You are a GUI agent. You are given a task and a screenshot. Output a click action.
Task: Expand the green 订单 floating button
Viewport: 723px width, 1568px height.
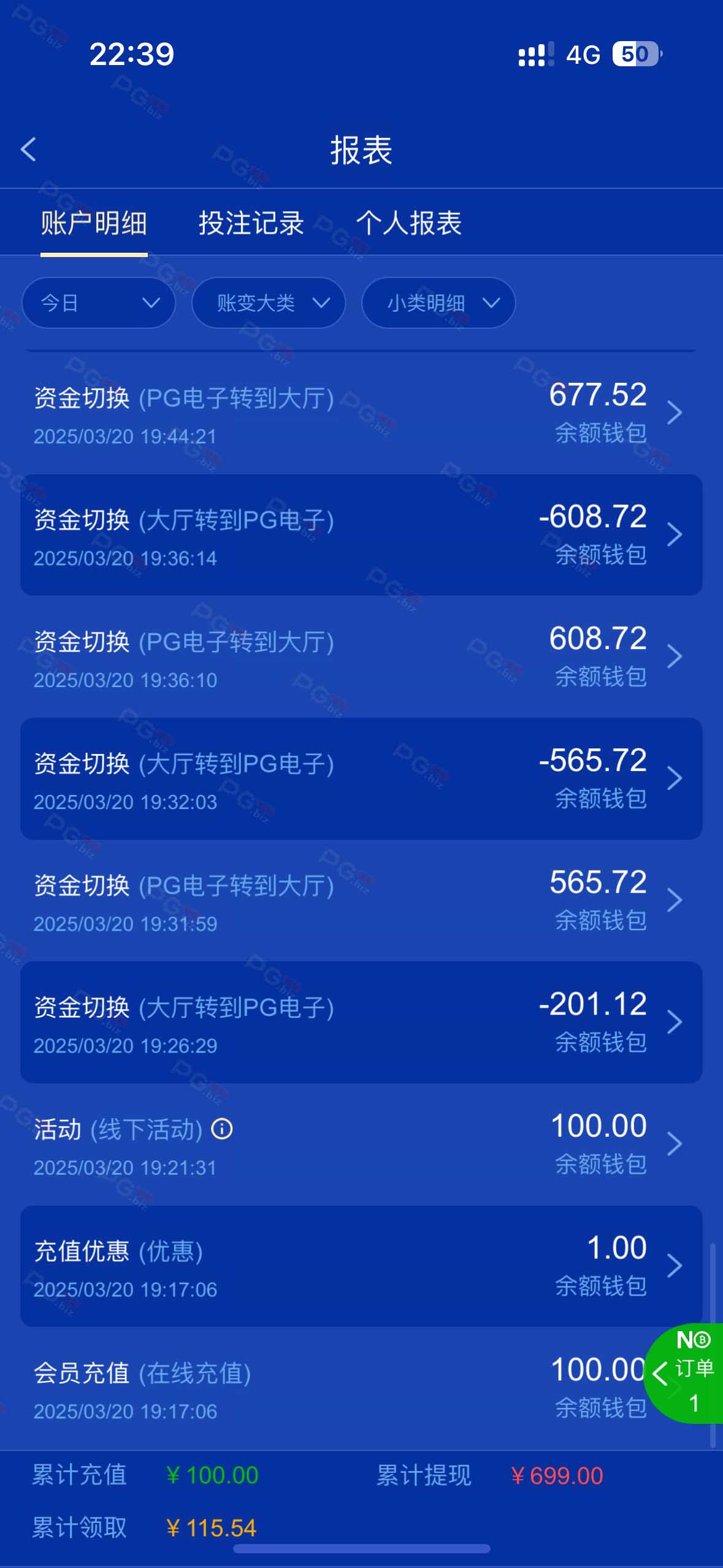pyautogui.click(x=684, y=1373)
